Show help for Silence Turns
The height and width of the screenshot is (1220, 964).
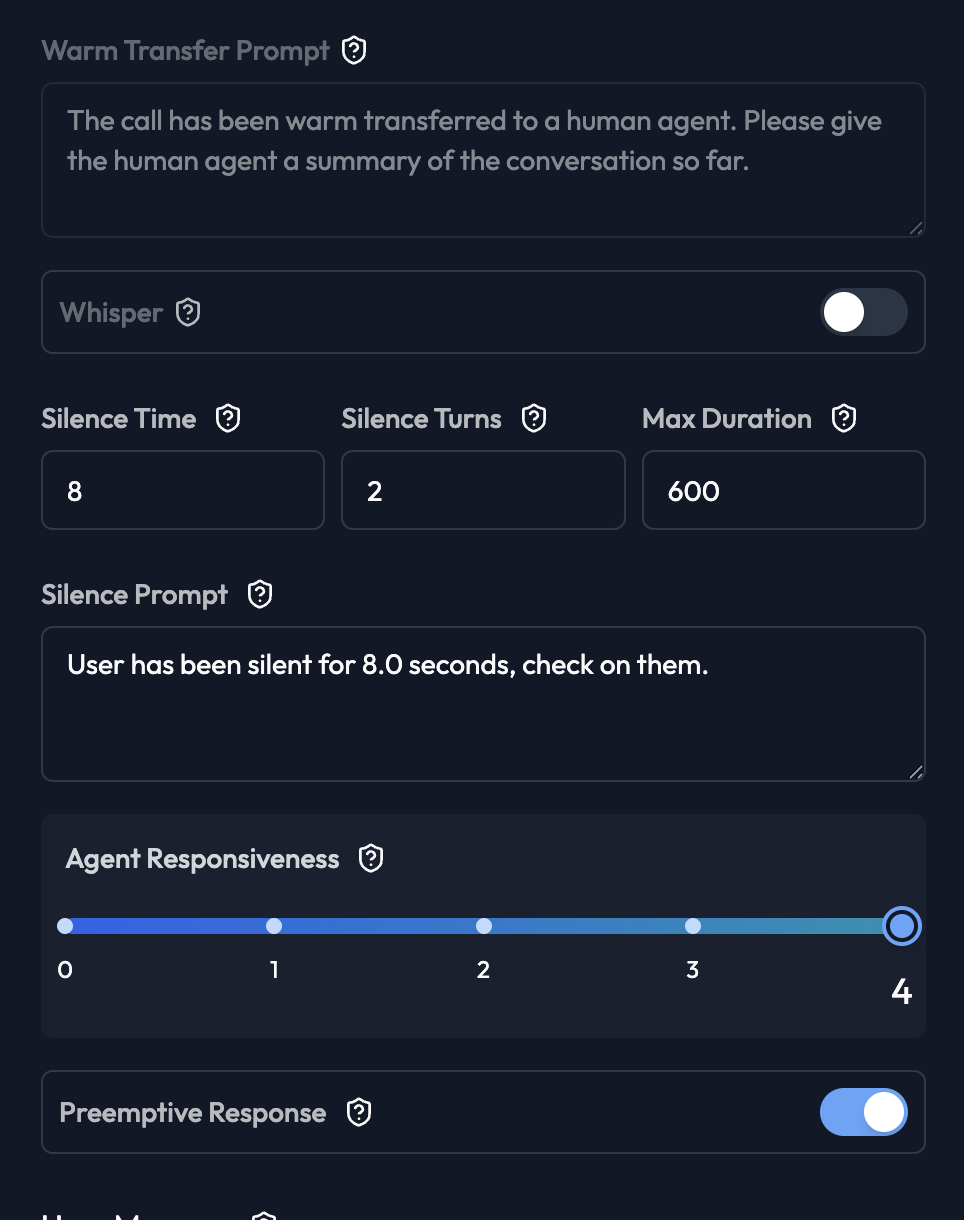(x=534, y=418)
